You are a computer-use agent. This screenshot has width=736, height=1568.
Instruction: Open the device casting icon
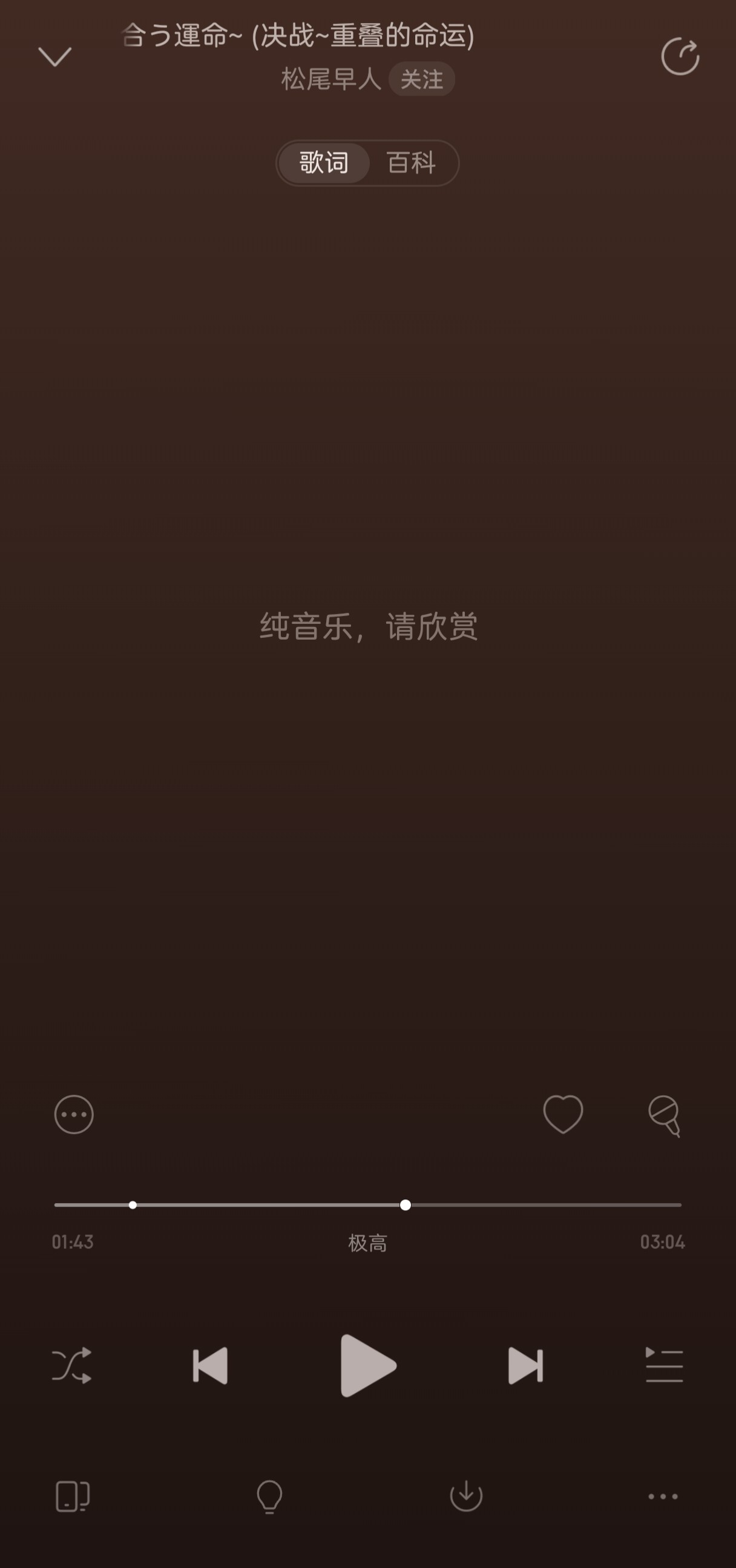(73, 1496)
